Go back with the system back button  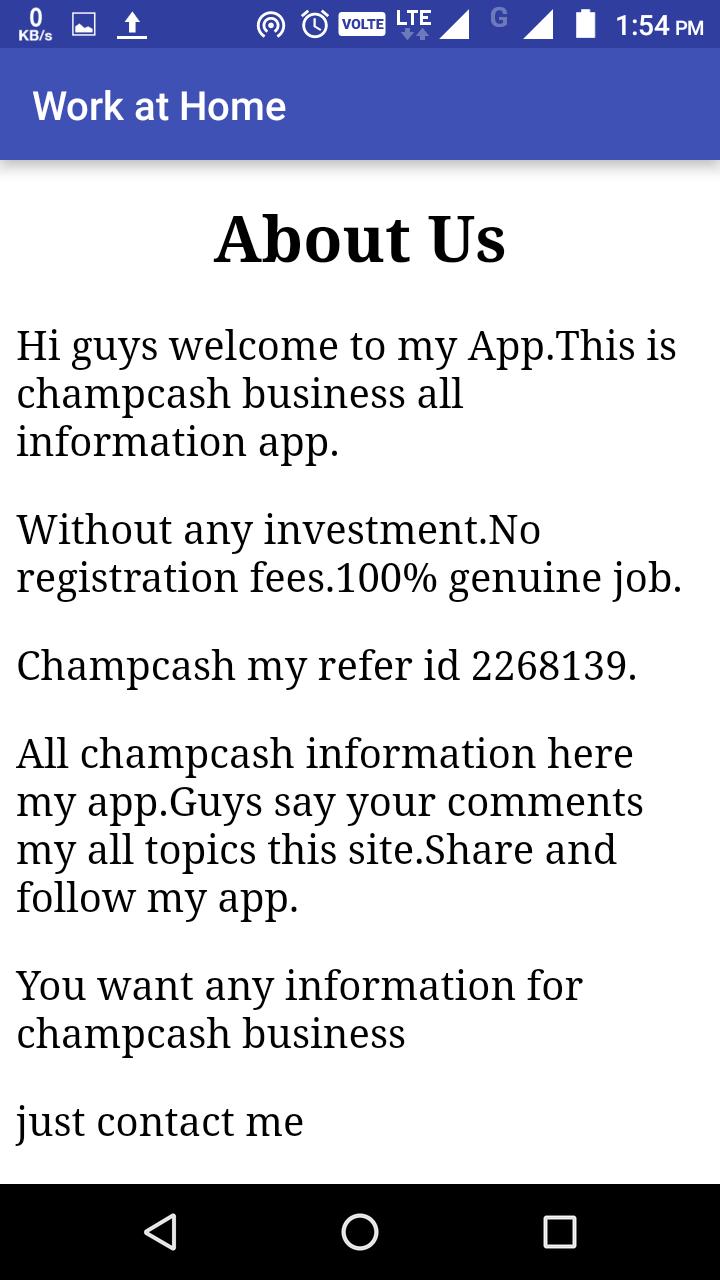[160, 1232]
